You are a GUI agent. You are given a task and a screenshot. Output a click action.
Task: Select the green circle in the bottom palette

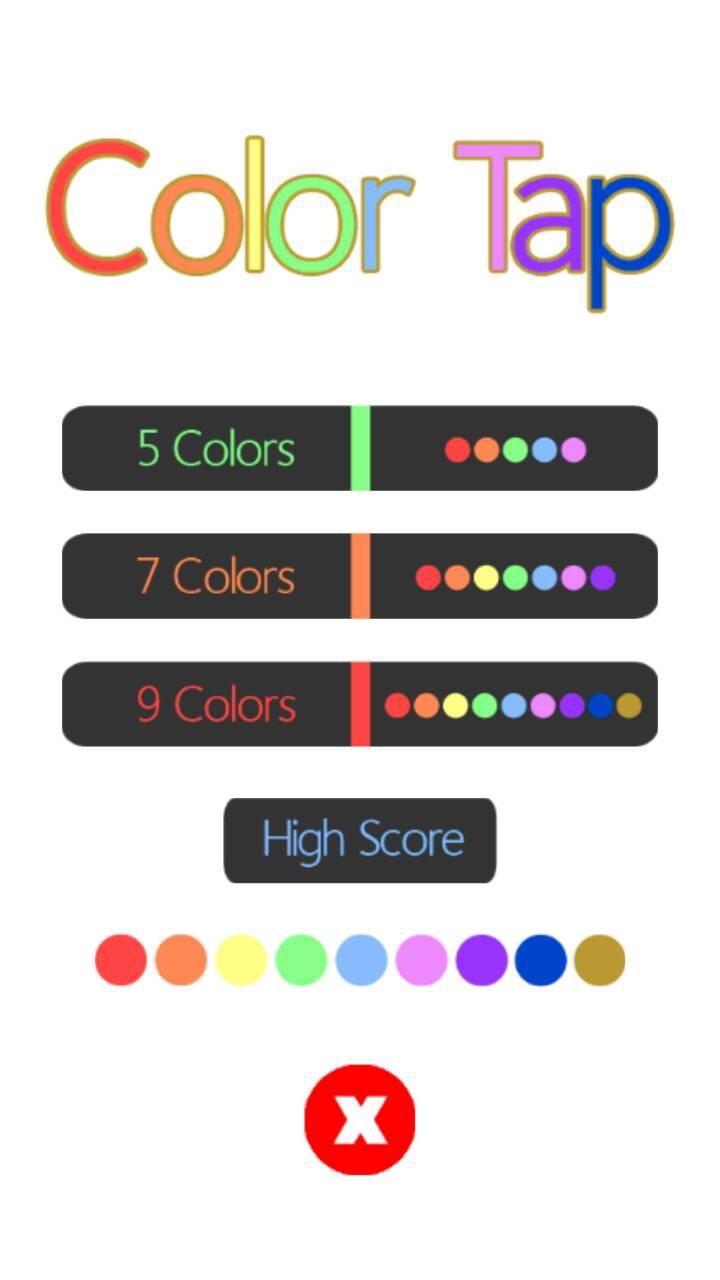300,959
